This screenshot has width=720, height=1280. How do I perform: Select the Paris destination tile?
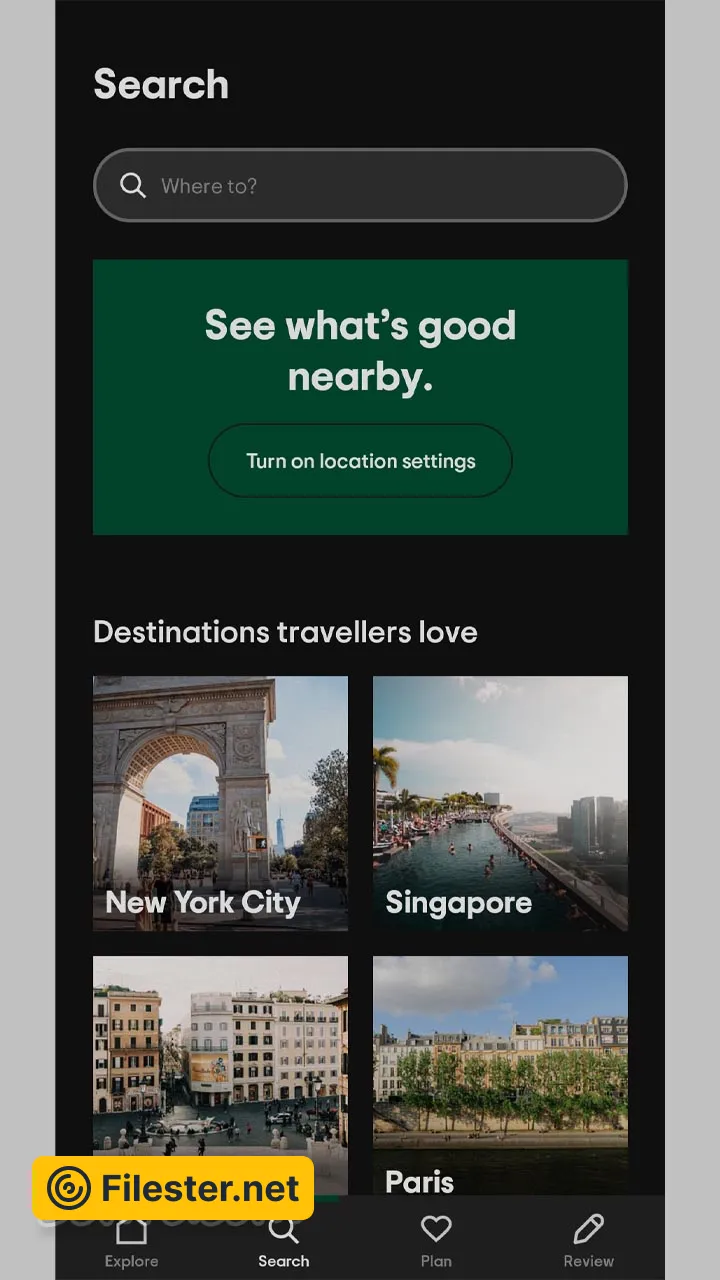coord(500,1075)
